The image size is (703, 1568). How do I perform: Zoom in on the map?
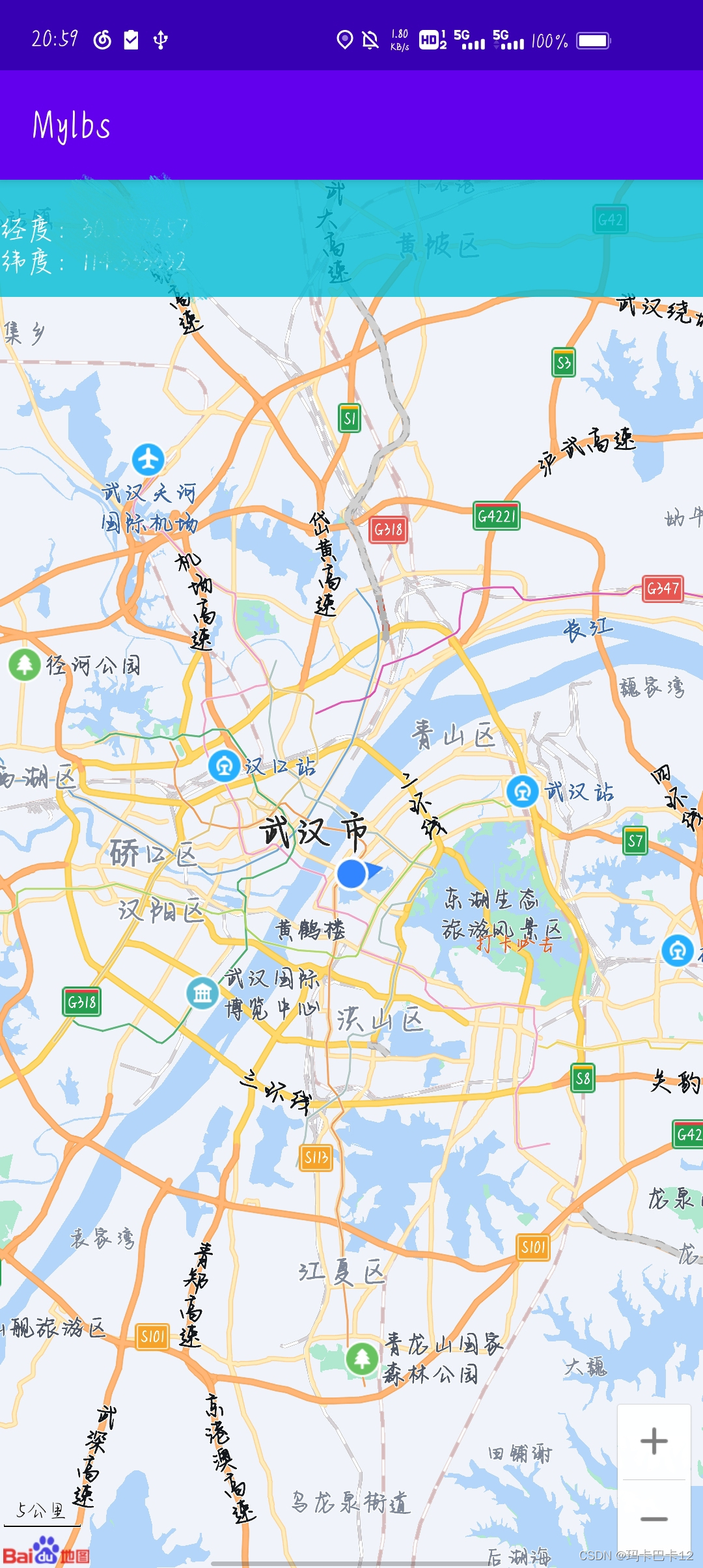654,1441
